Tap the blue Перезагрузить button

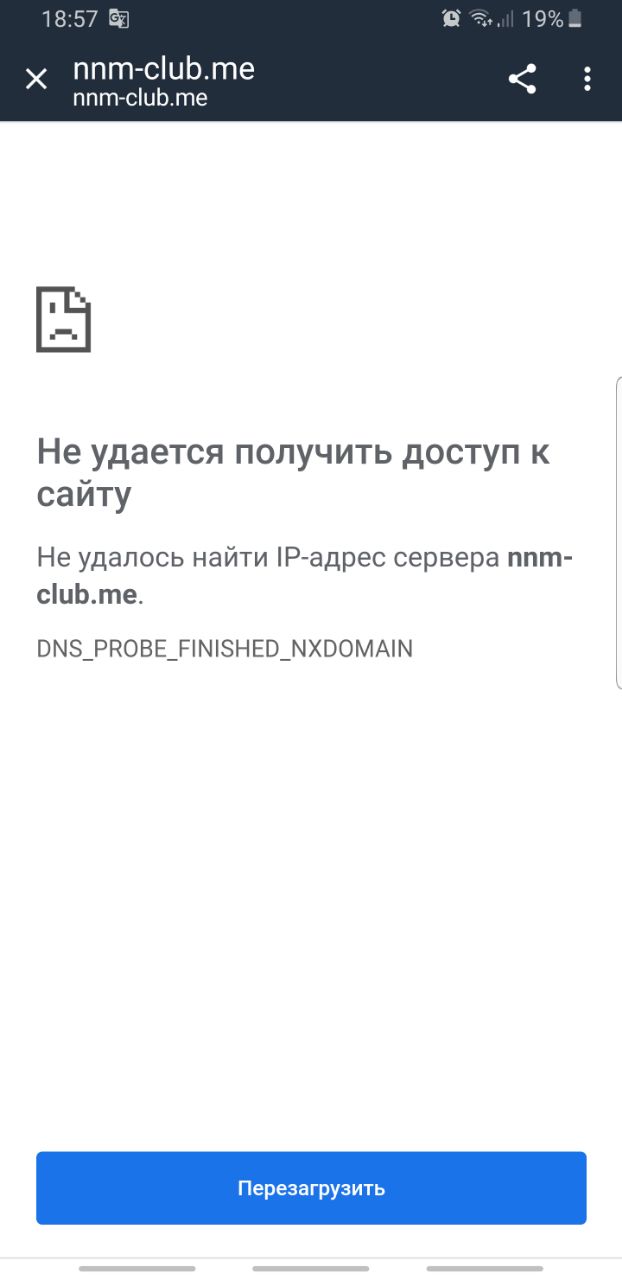click(x=311, y=1188)
